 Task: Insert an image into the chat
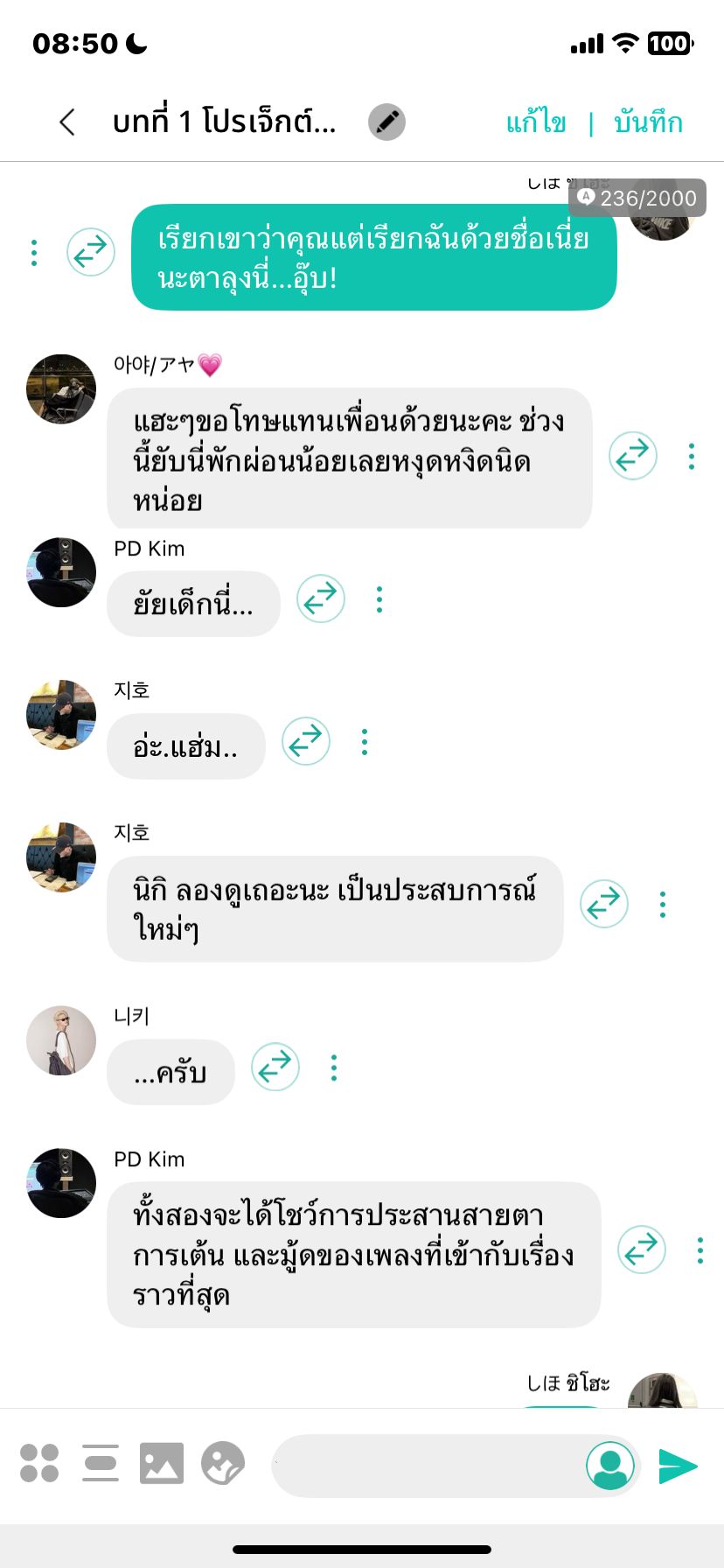point(162,1463)
